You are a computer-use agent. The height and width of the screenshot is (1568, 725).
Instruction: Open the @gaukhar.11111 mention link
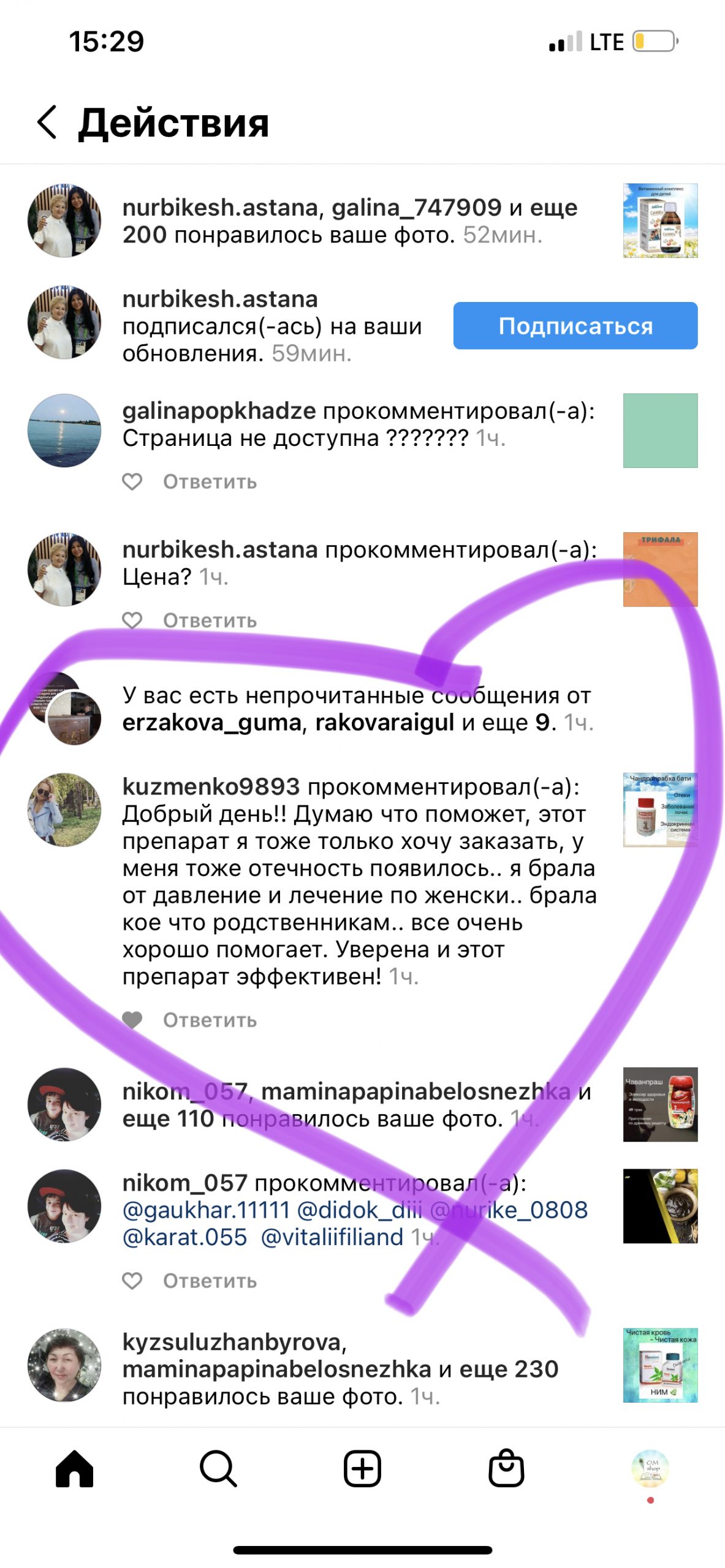205,1210
